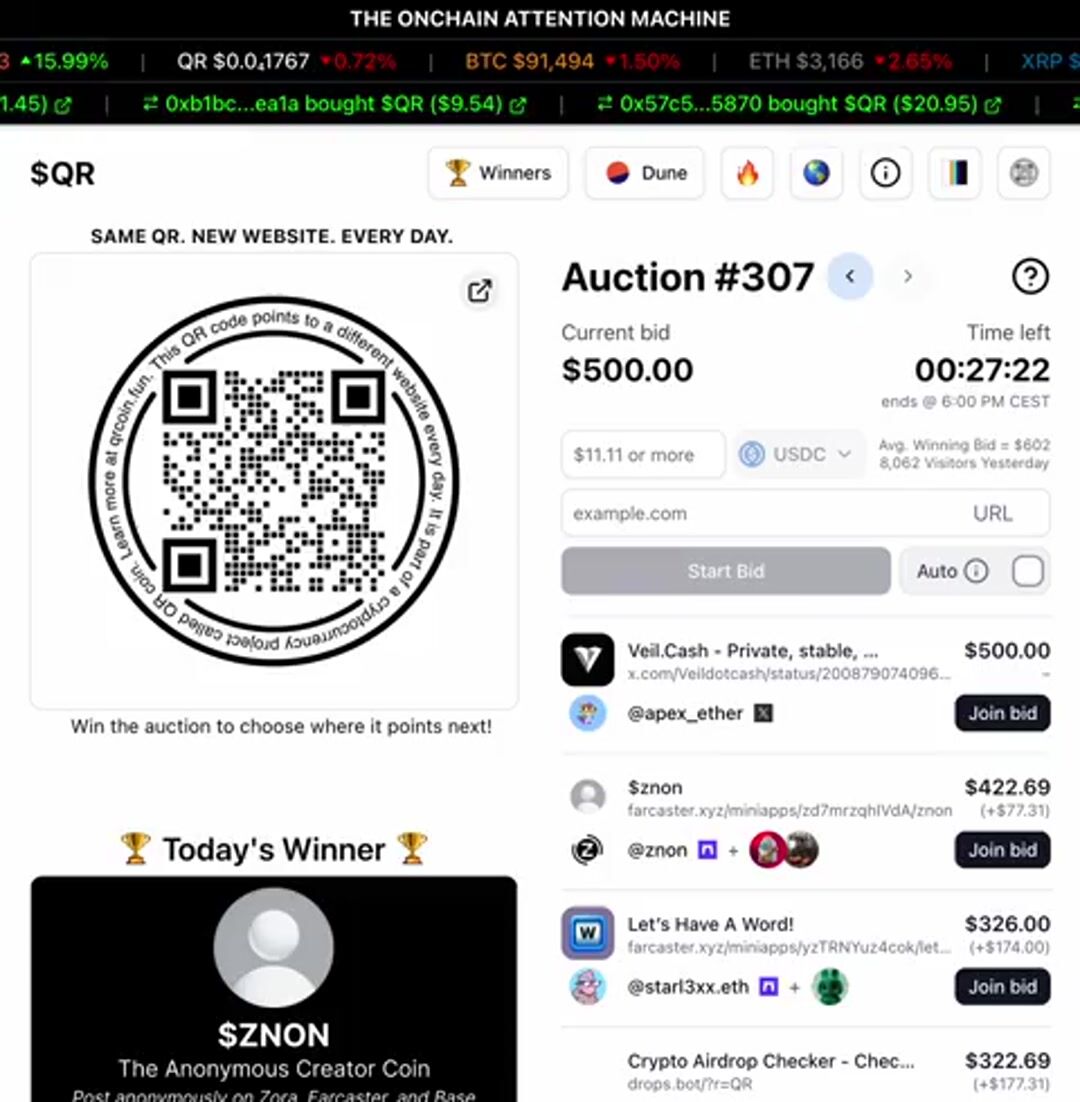Go to the previous auction
The image size is (1080, 1102).
pyautogui.click(x=850, y=277)
